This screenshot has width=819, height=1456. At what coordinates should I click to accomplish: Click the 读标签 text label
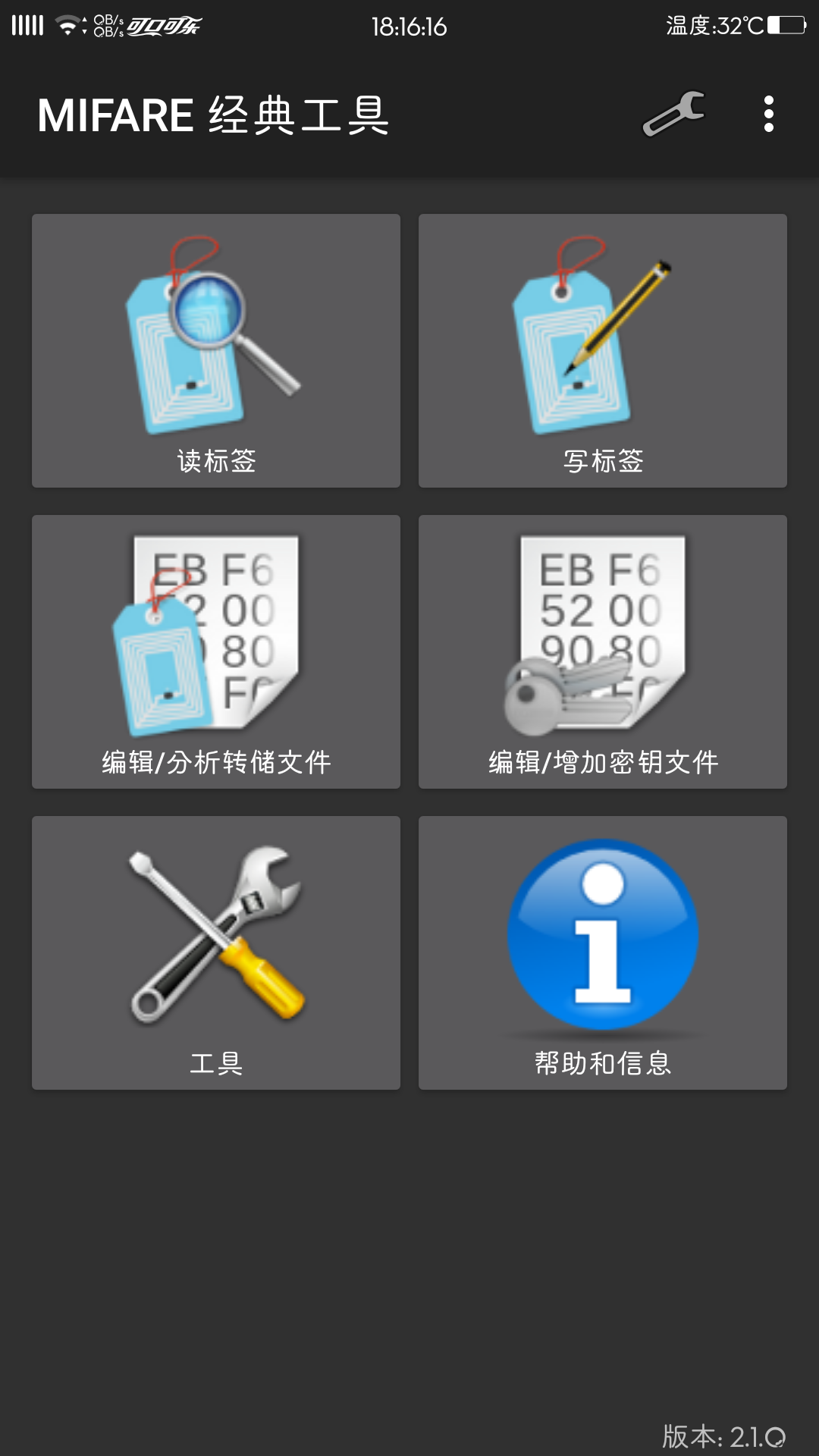pyautogui.click(x=215, y=459)
